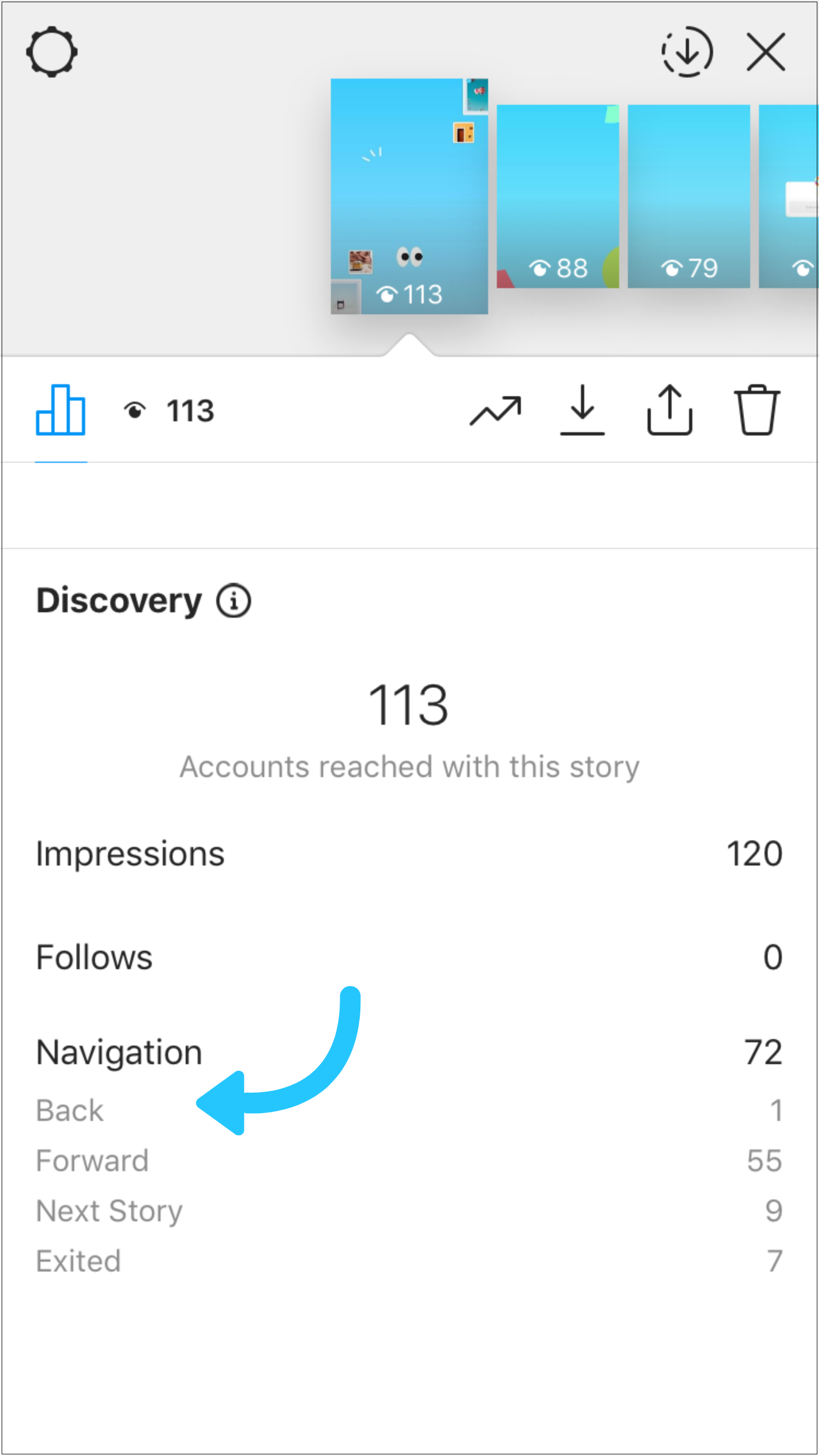
Task: Open the story thumbnail with 79 views
Action: (689, 196)
